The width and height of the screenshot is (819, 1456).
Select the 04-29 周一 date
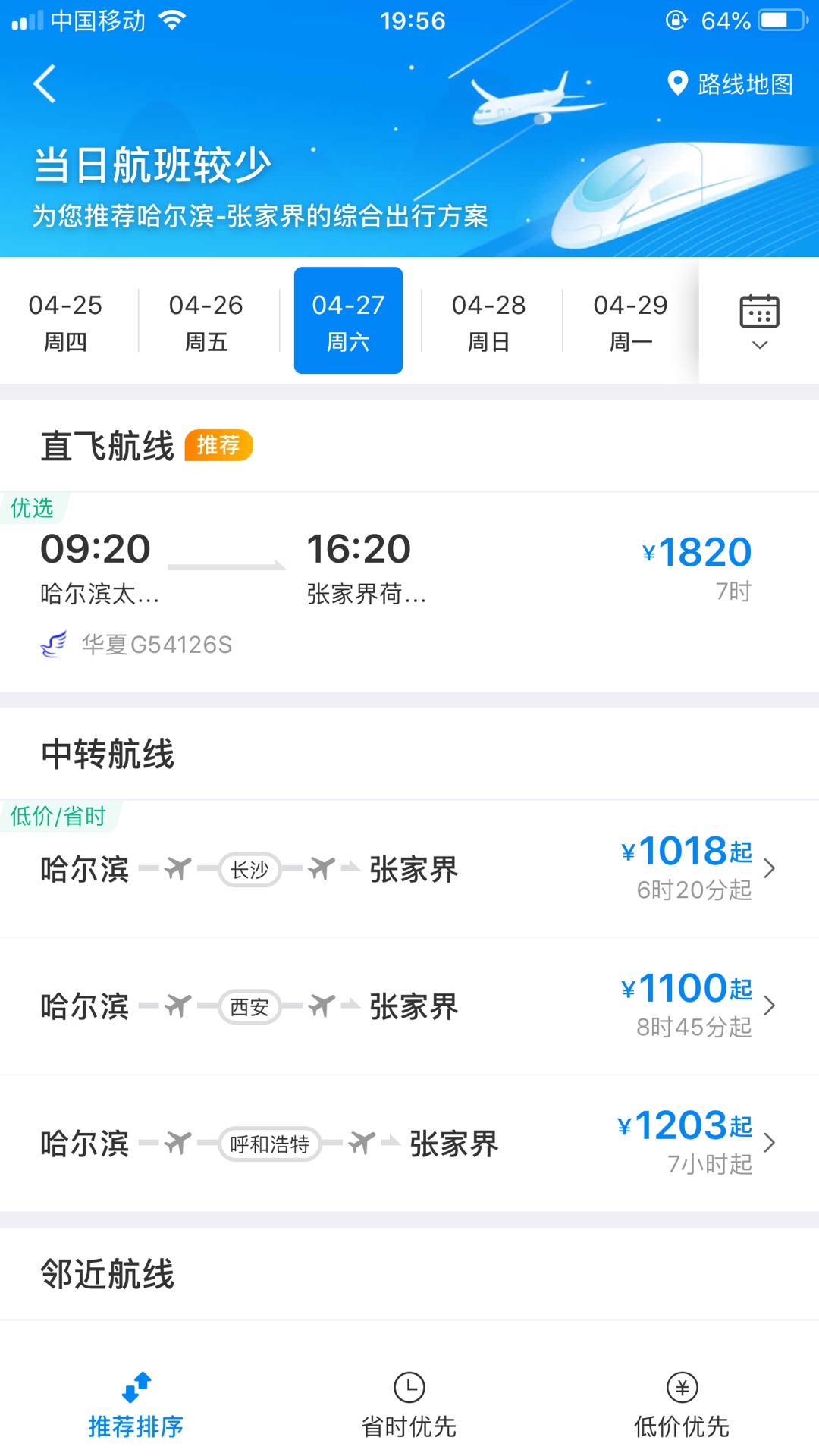coord(630,322)
